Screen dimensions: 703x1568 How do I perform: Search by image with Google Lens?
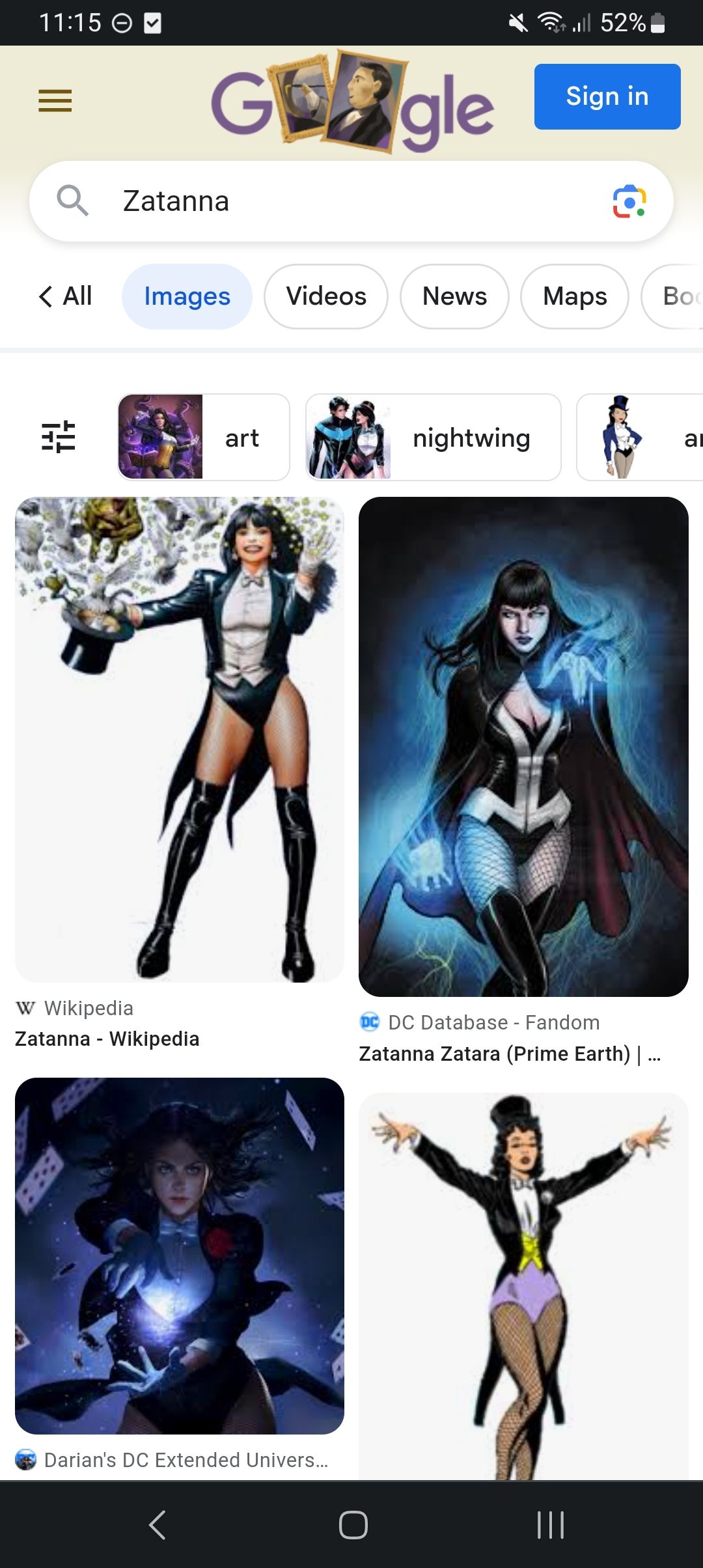629,202
